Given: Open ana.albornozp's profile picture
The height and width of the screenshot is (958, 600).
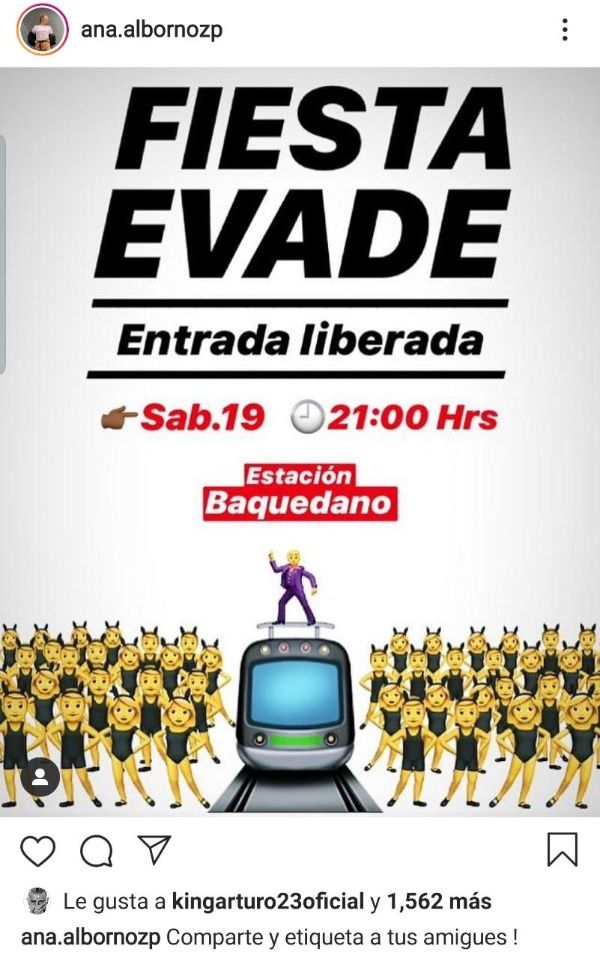Looking at the screenshot, I should [x=41, y=30].
